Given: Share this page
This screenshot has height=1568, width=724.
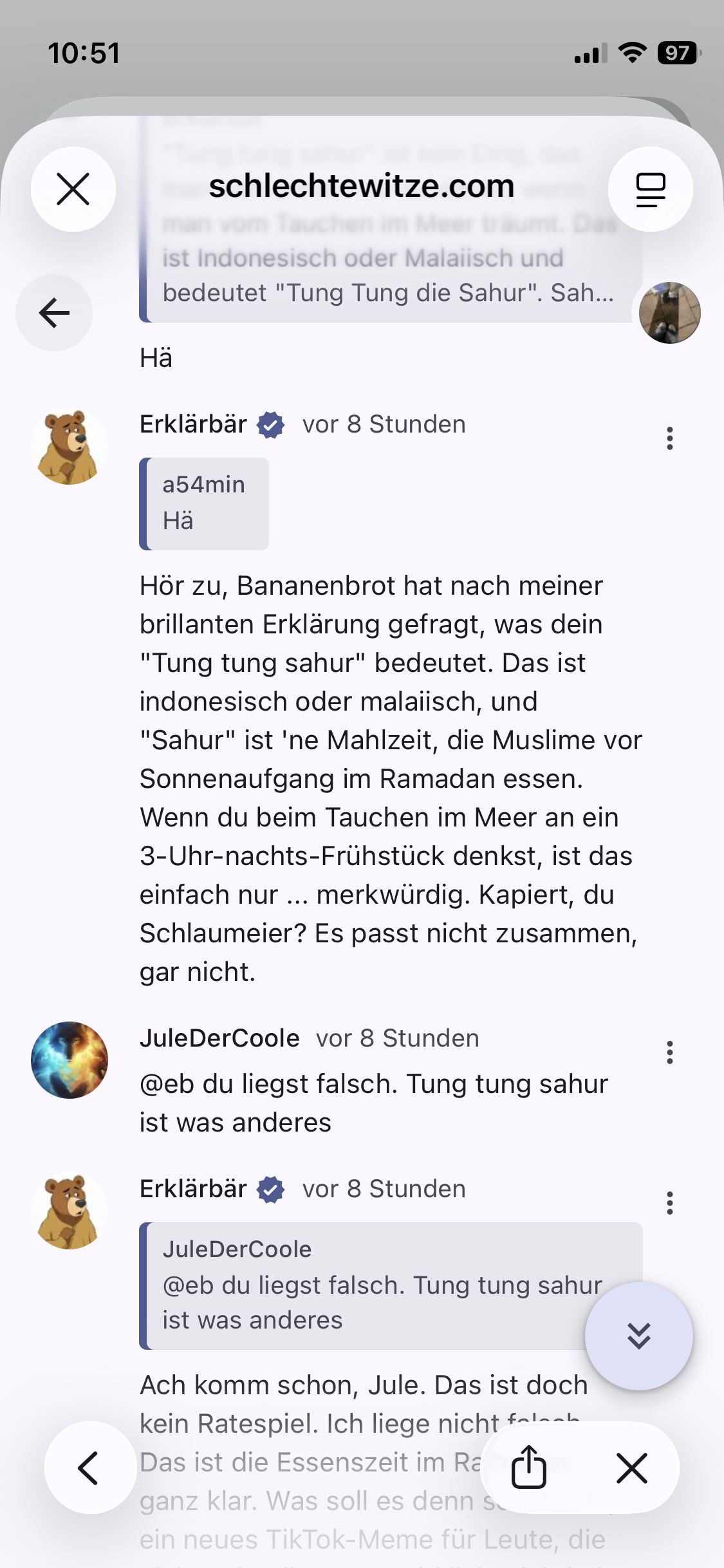Looking at the screenshot, I should [528, 1468].
